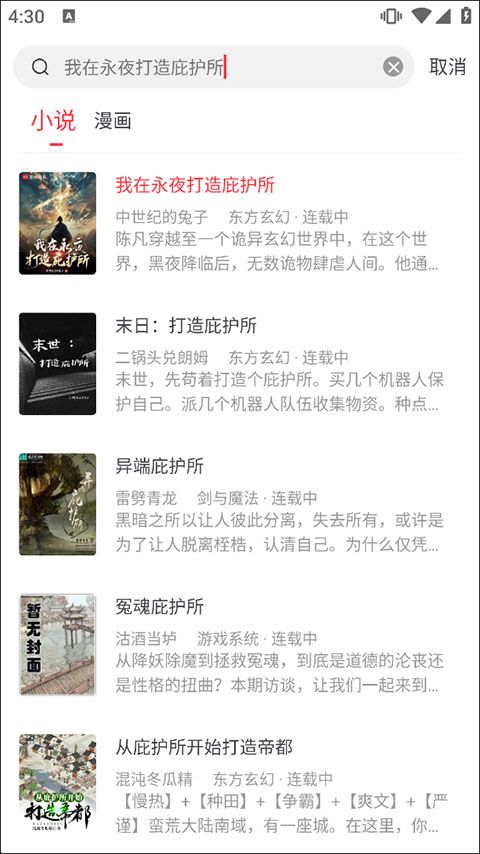Tap 取消 to cancel the search
Image resolution: width=480 pixels, height=854 pixels.
447,66
